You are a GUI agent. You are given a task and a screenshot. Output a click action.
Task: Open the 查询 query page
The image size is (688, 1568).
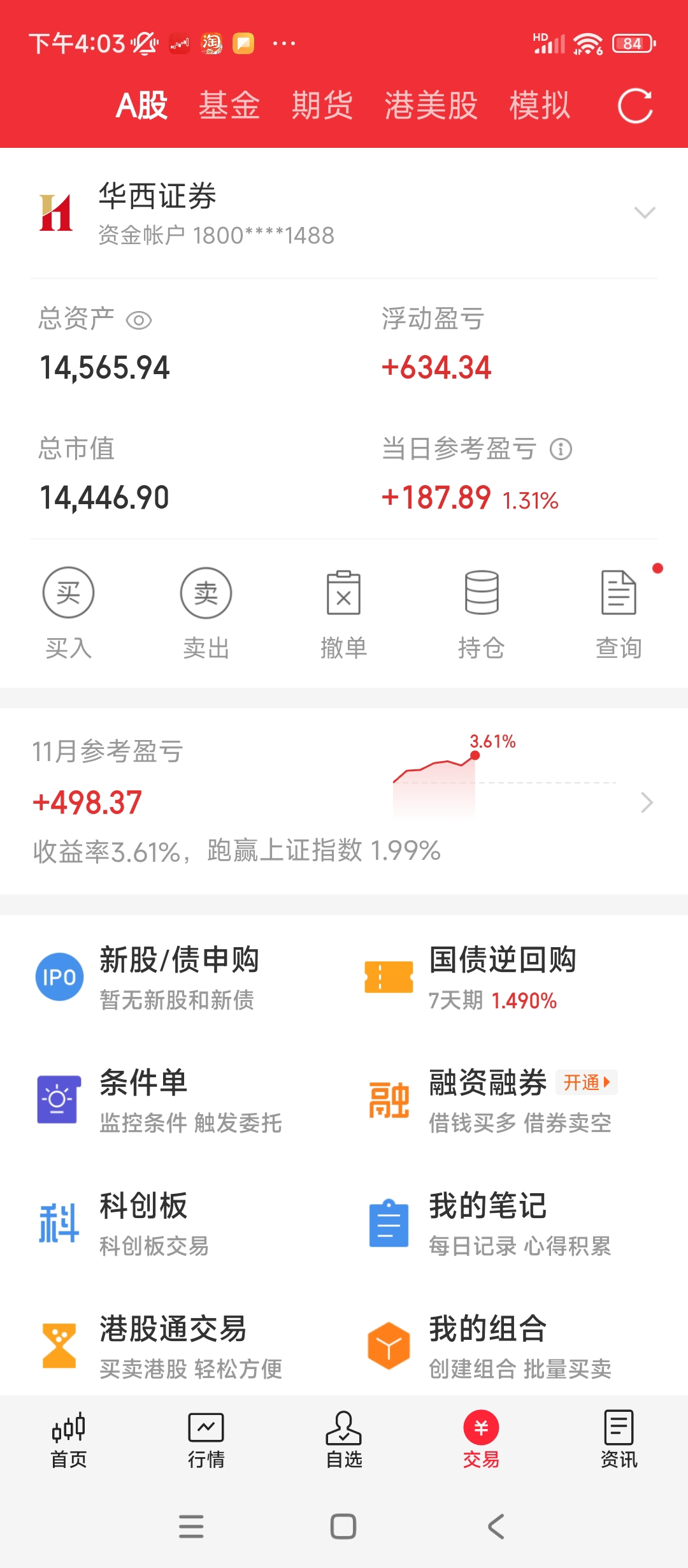pyautogui.click(x=619, y=612)
